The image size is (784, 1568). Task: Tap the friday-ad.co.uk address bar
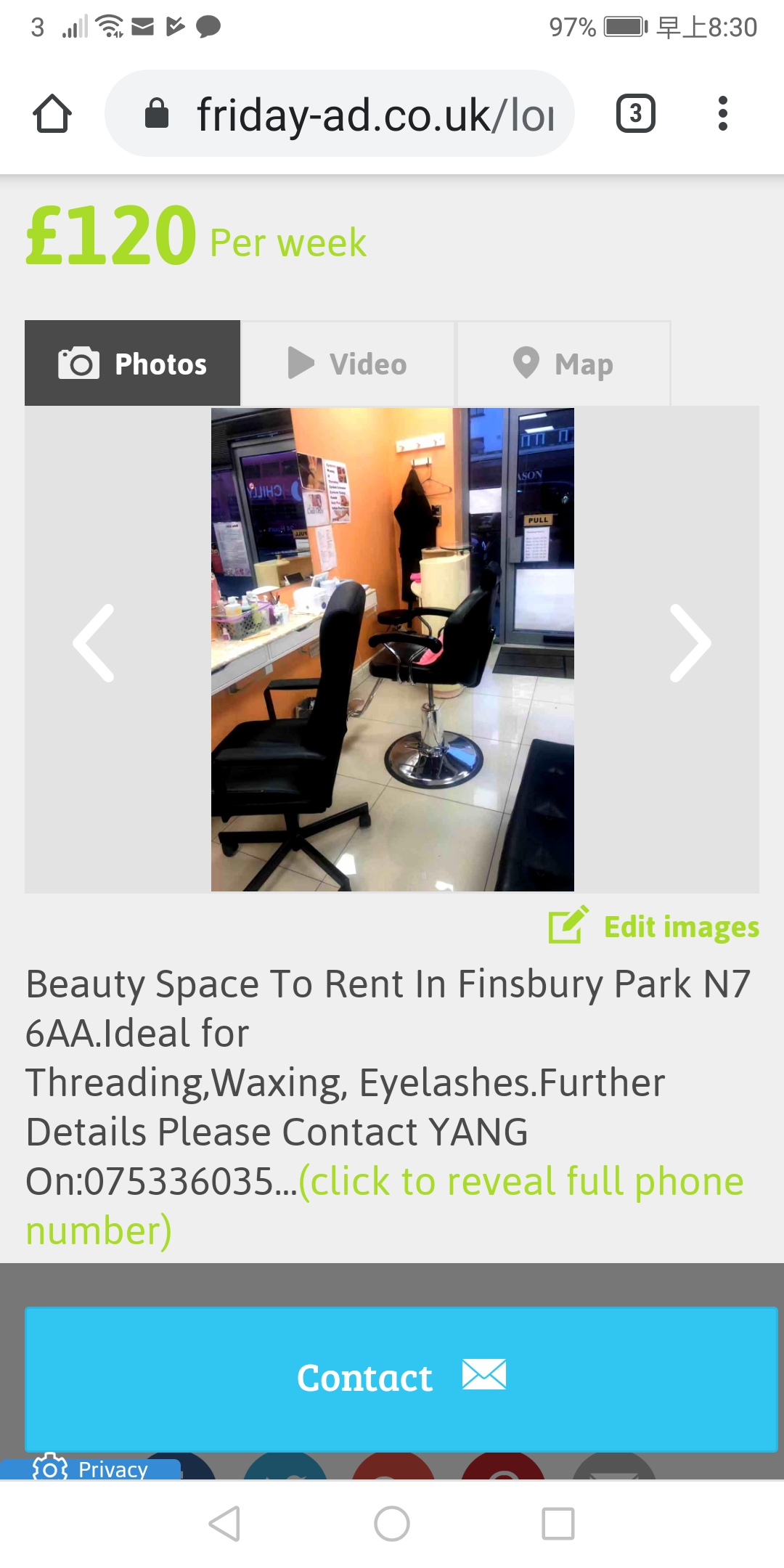coord(340,114)
